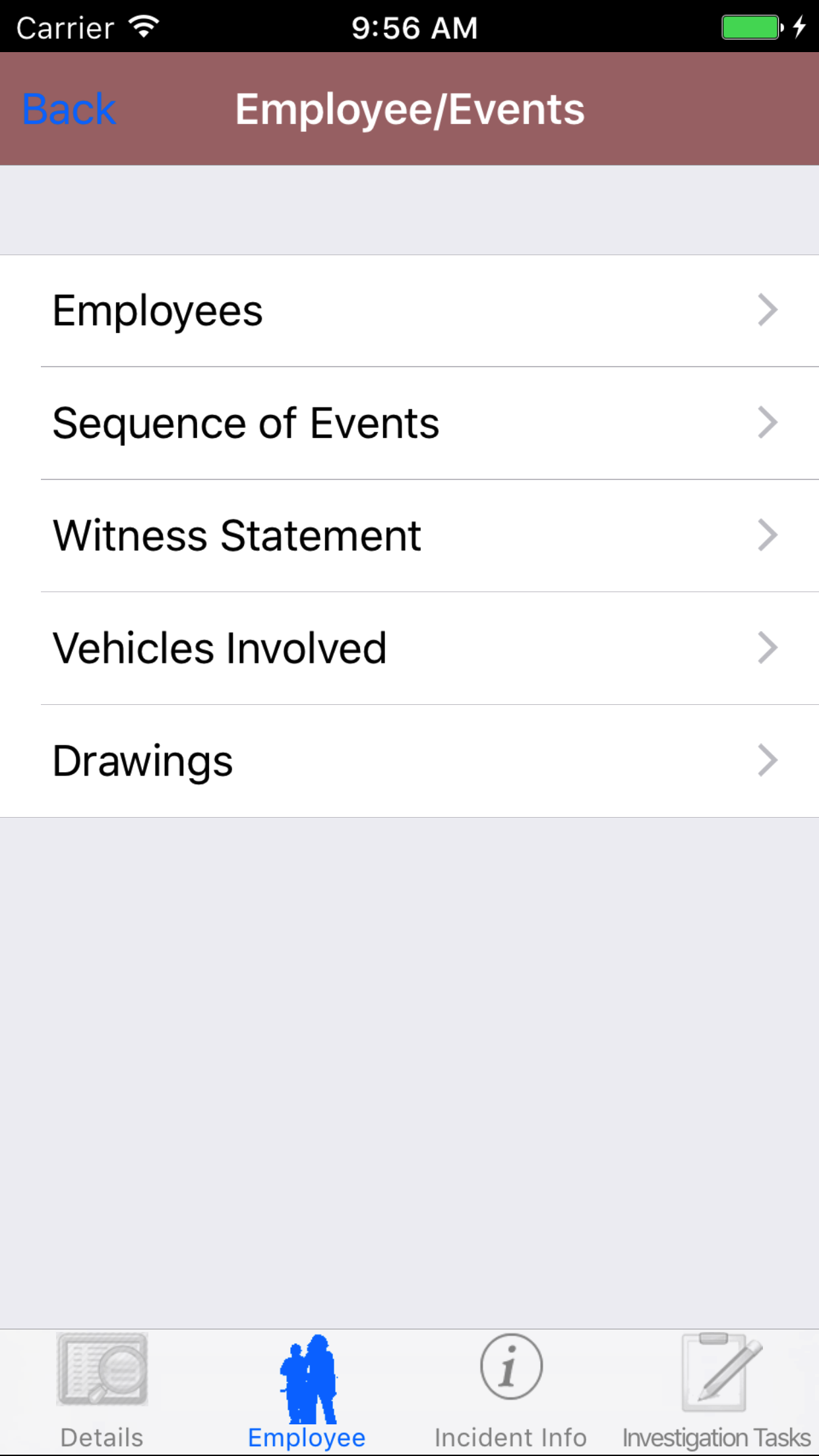Open the Investigation Tasks tab
The width and height of the screenshot is (819, 1456).
point(717,1391)
